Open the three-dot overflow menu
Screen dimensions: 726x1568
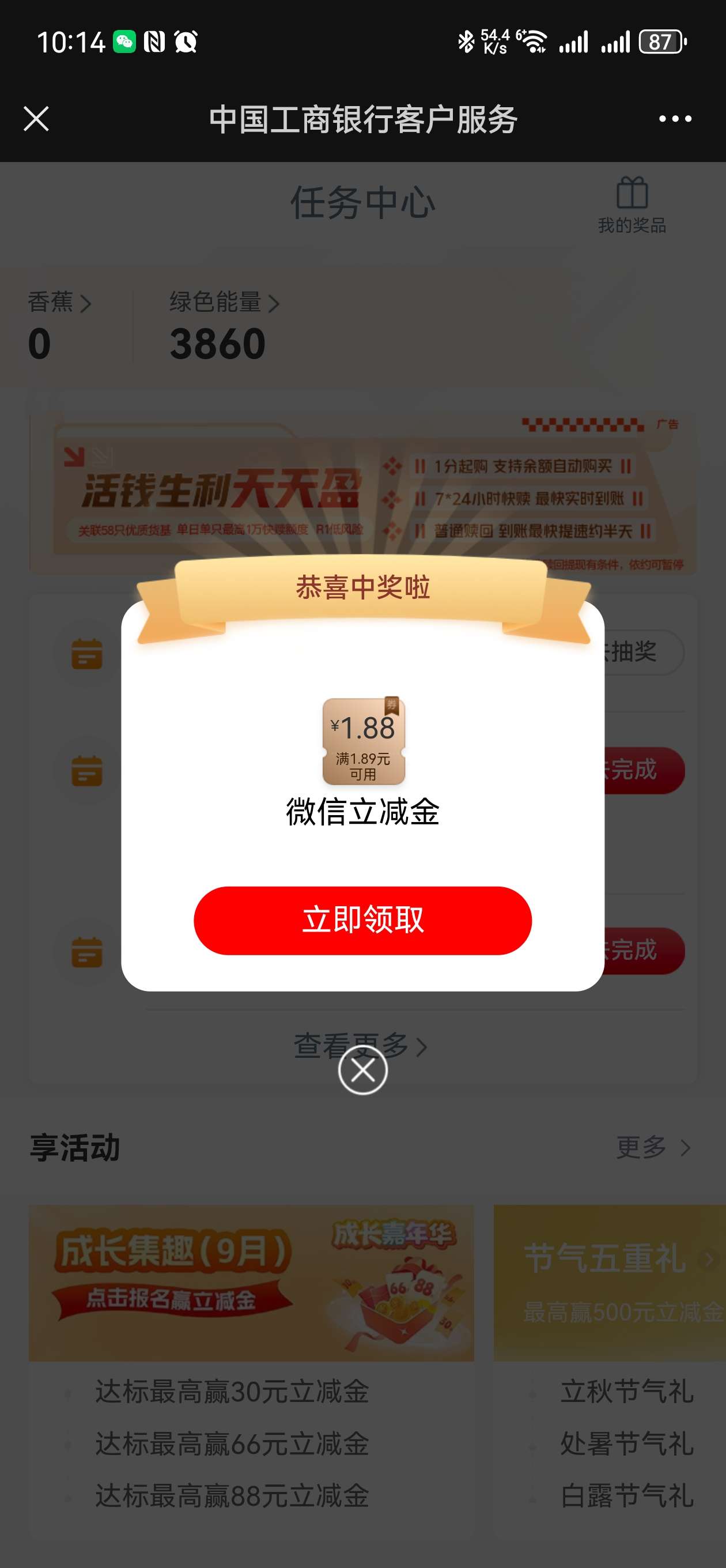pos(675,119)
